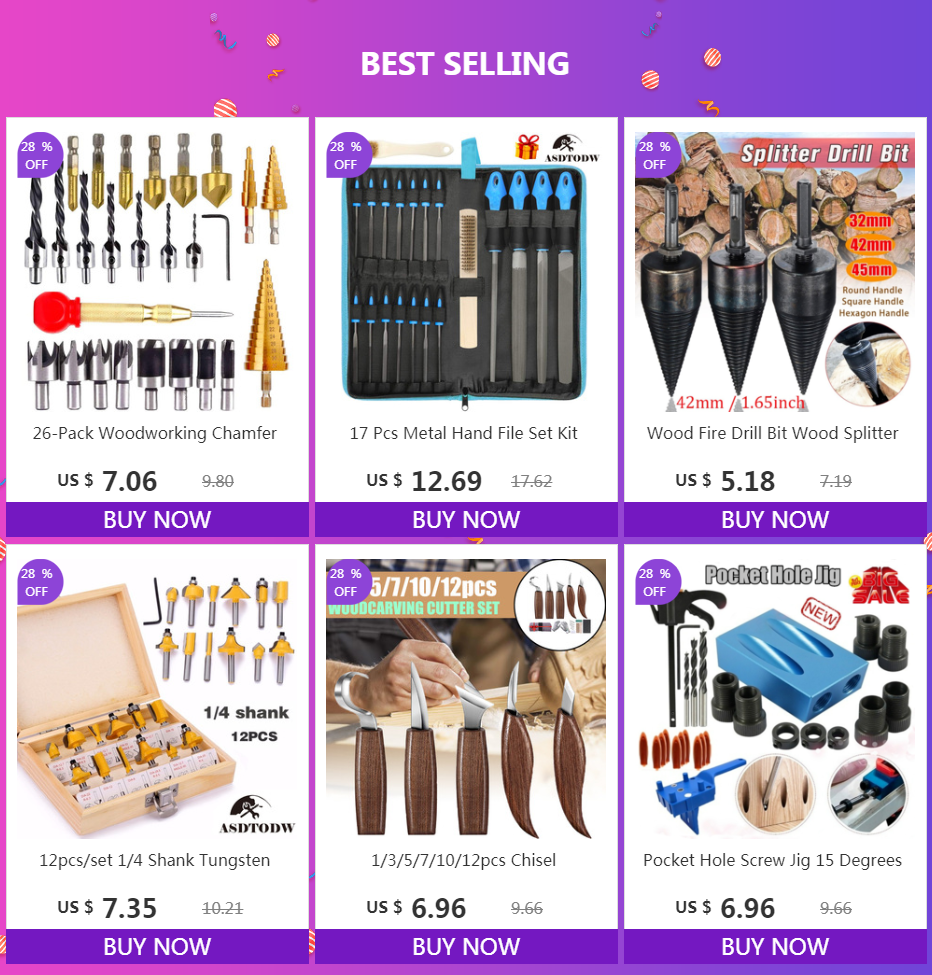Select Buy Now under the Chisel set
Viewport: 932px width, 975px height.
tap(466, 946)
